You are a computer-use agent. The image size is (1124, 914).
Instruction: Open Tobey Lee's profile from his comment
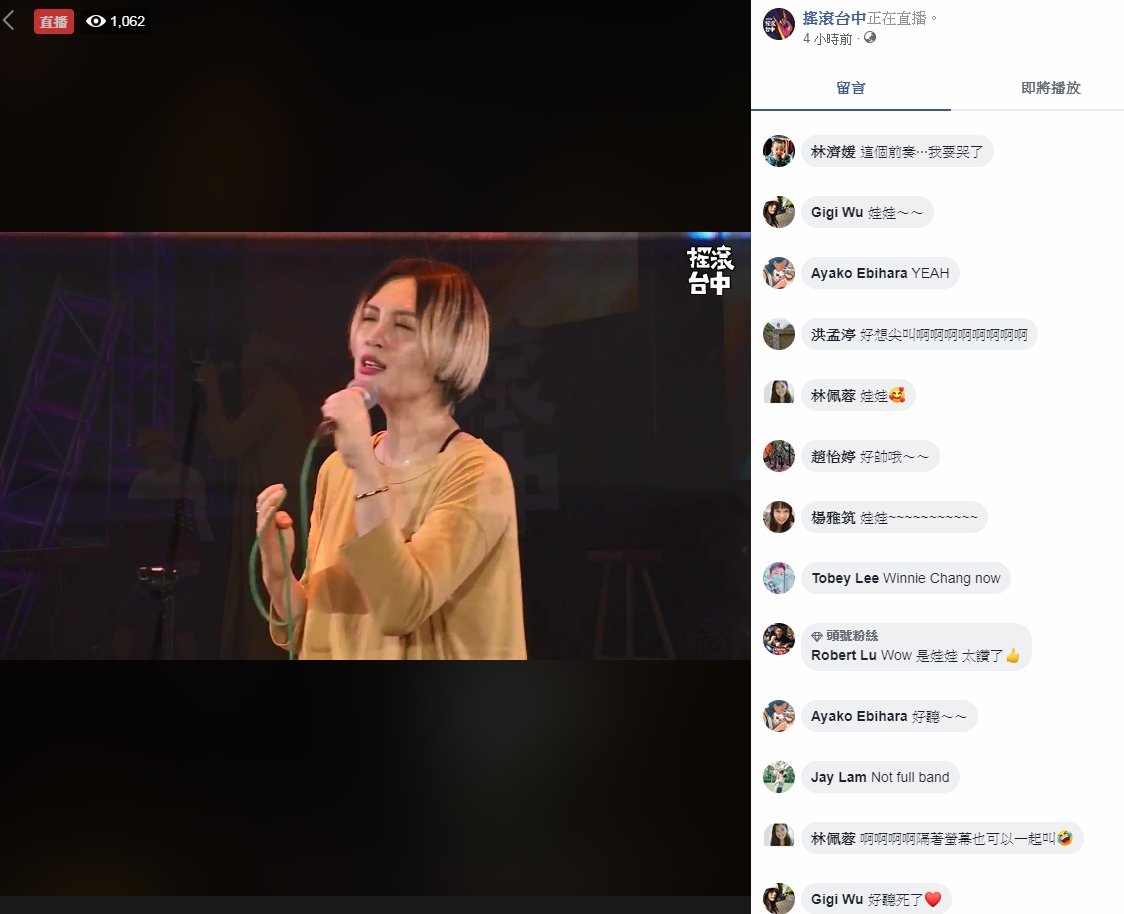pyautogui.click(x=845, y=578)
